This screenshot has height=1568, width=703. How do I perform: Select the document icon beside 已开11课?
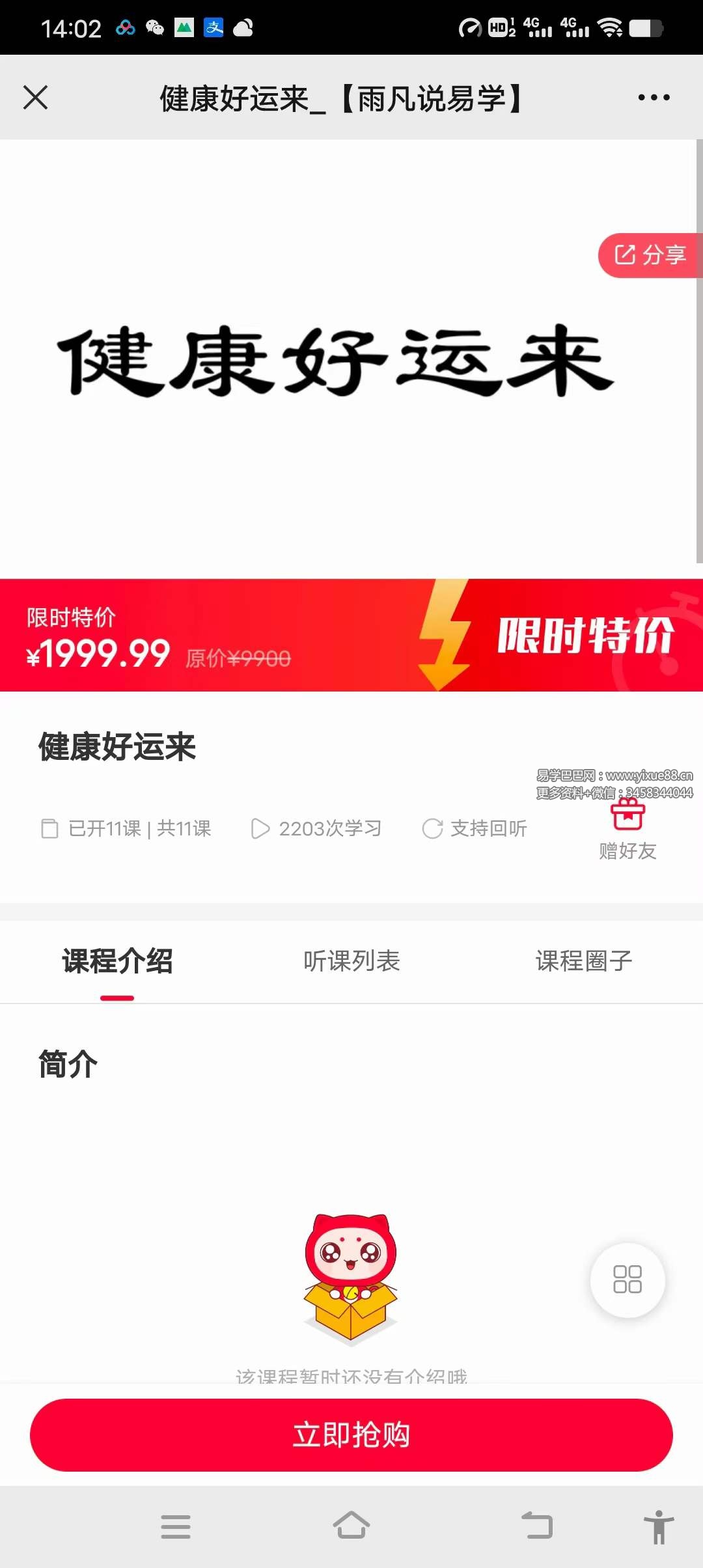point(49,828)
